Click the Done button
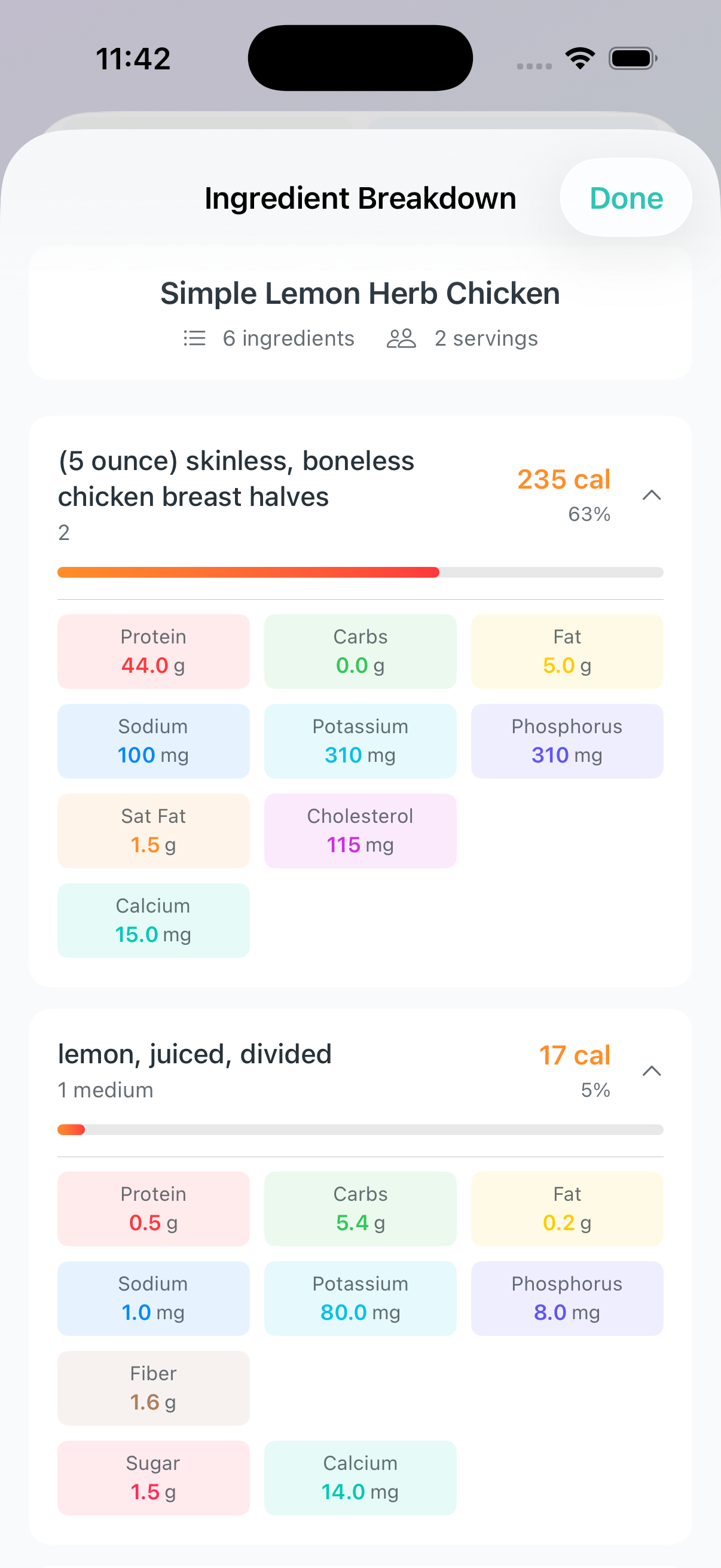The image size is (721, 1568). click(x=626, y=197)
